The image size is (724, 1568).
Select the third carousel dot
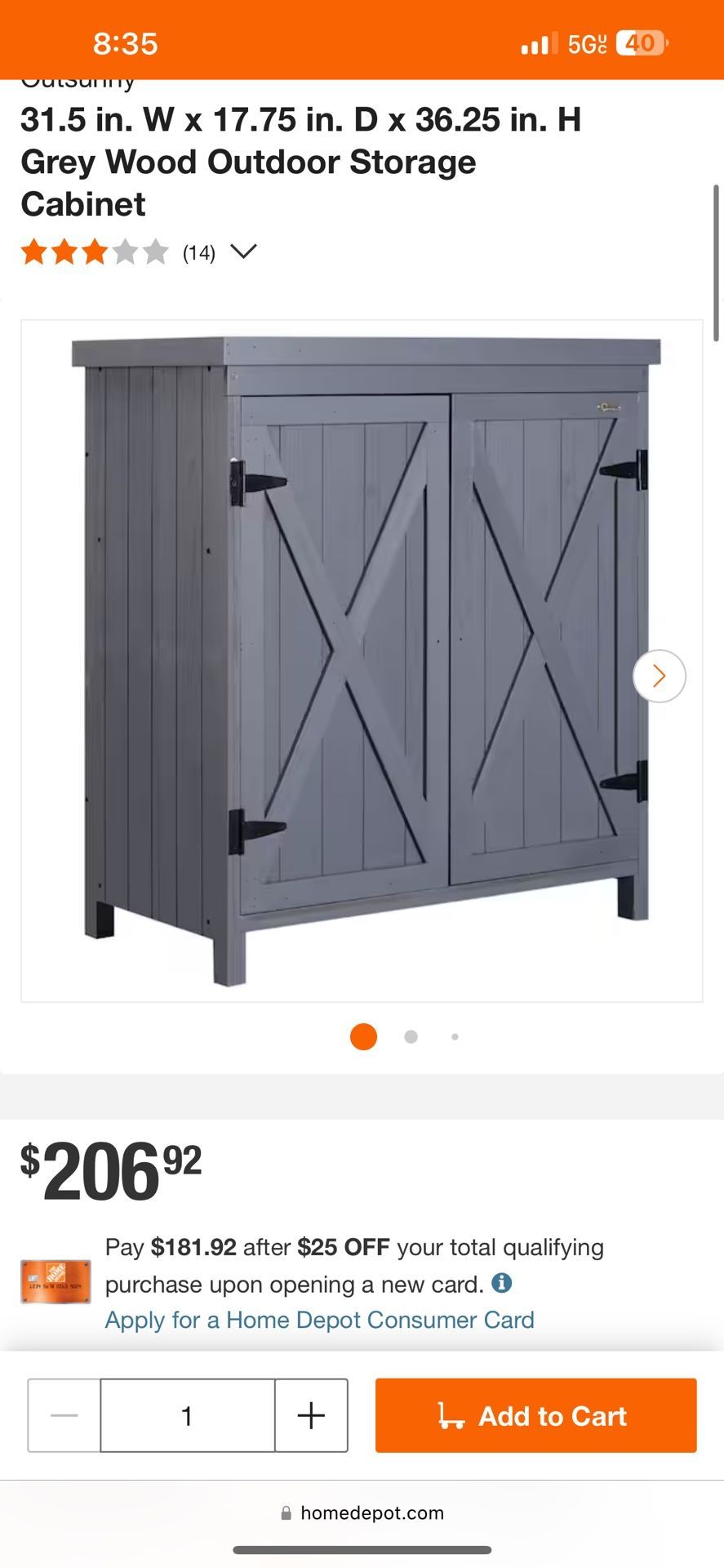pyautogui.click(x=455, y=1036)
